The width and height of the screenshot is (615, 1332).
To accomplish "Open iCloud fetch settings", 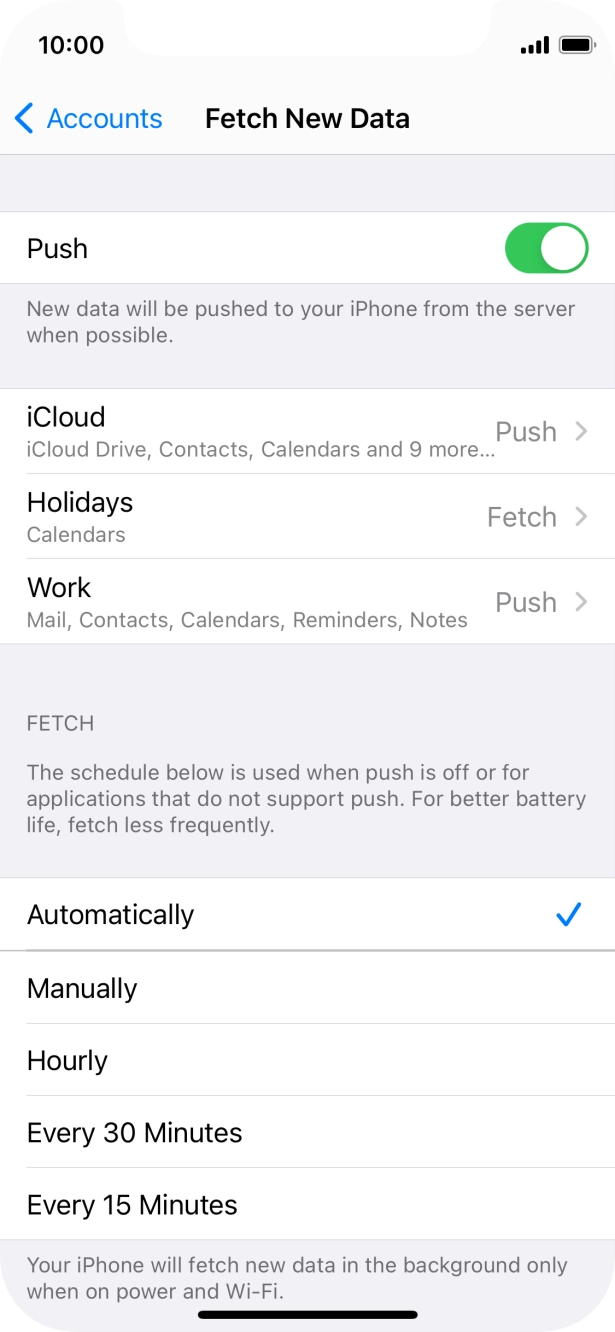I will pyautogui.click(x=307, y=431).
